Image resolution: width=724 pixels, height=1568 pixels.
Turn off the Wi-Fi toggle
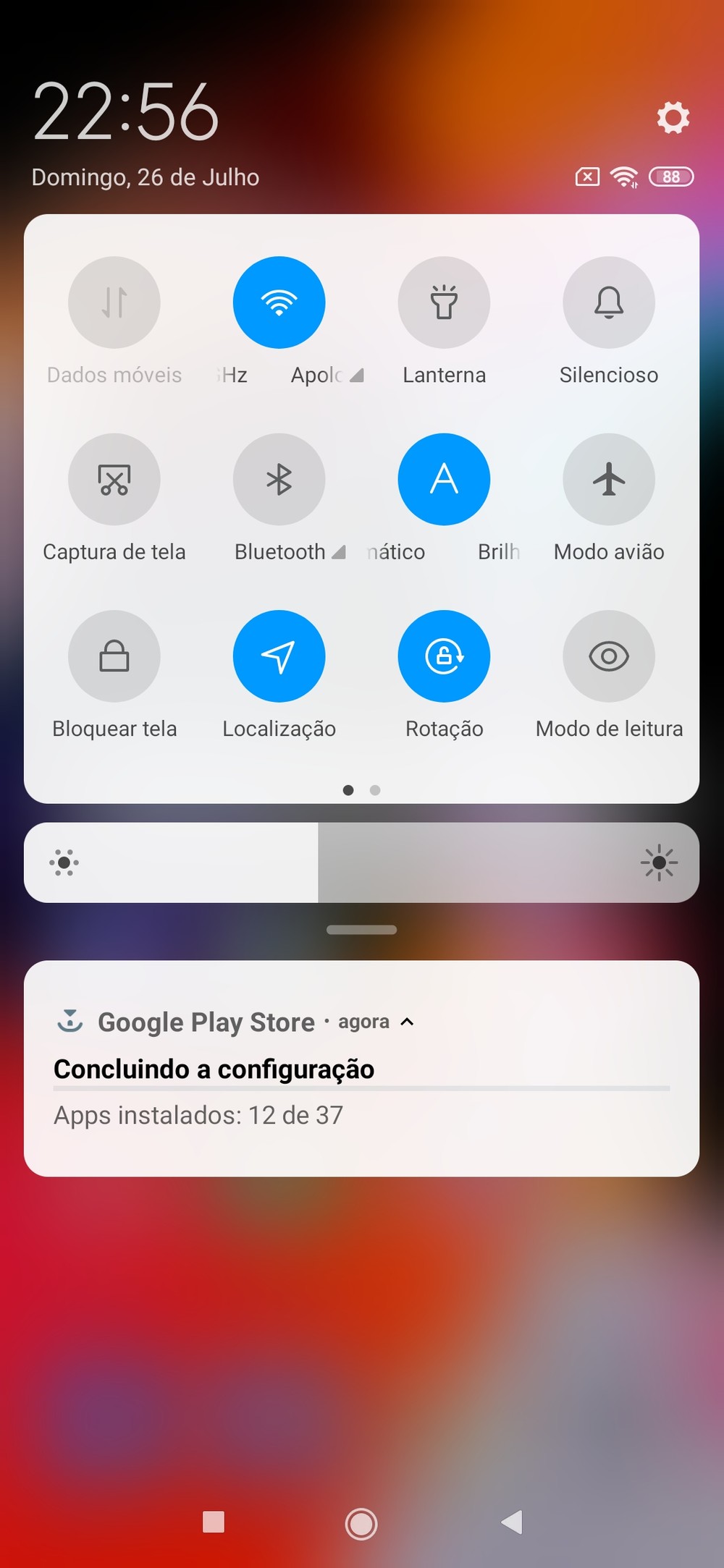[279, 302]
